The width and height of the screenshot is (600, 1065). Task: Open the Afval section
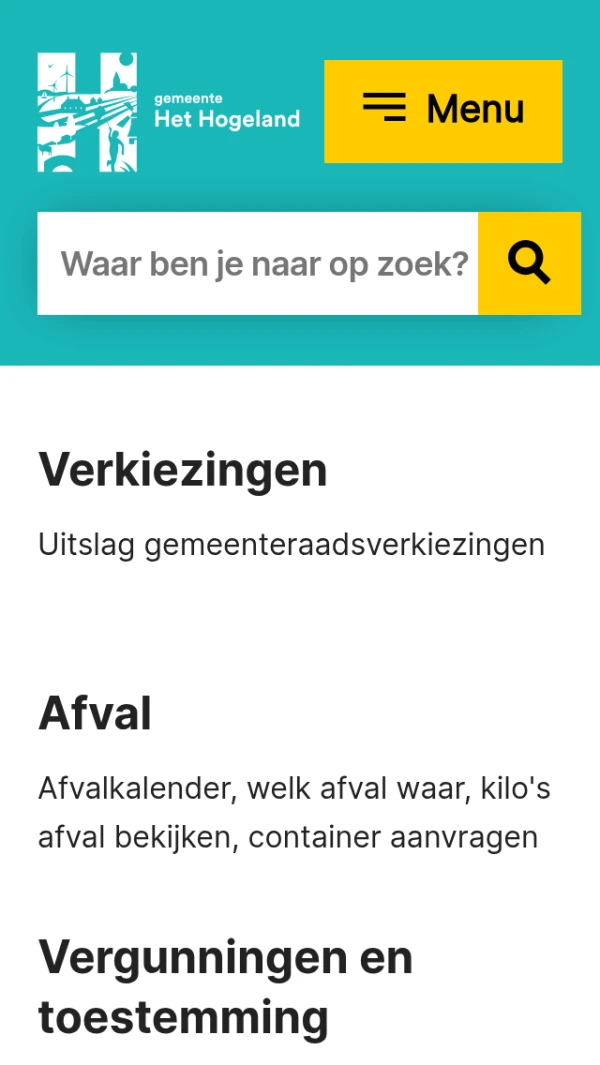tap(95, 714)
